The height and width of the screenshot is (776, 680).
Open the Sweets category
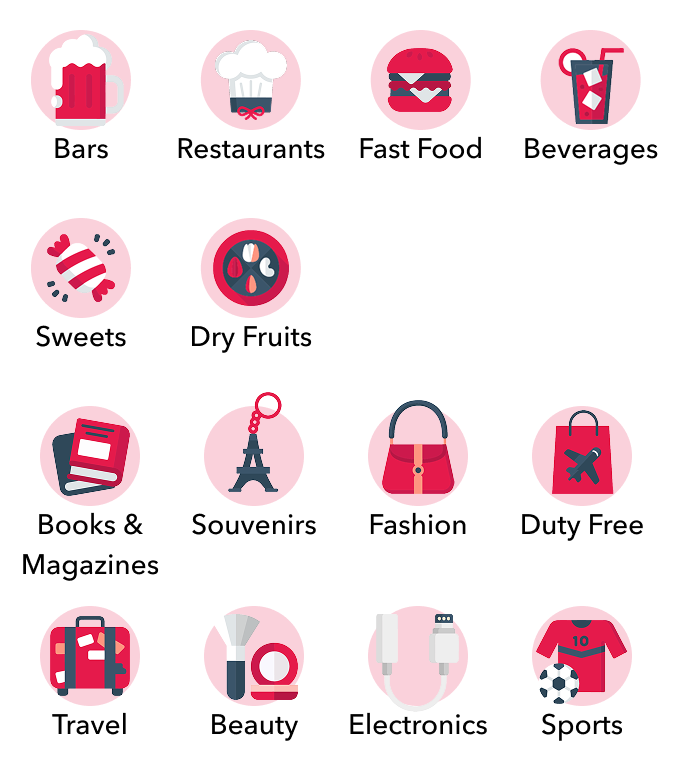81,268
